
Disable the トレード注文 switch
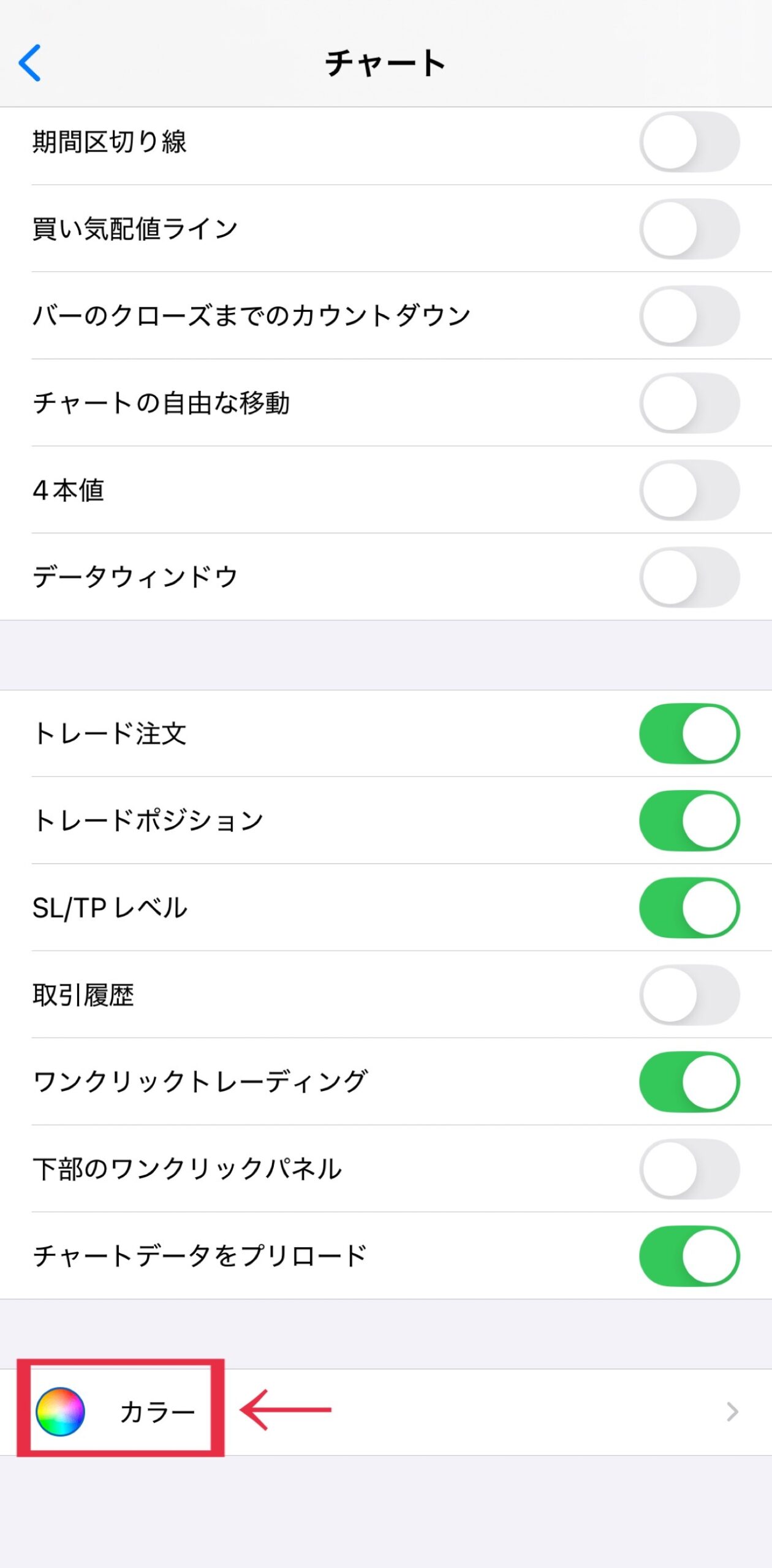coord(689,734)
